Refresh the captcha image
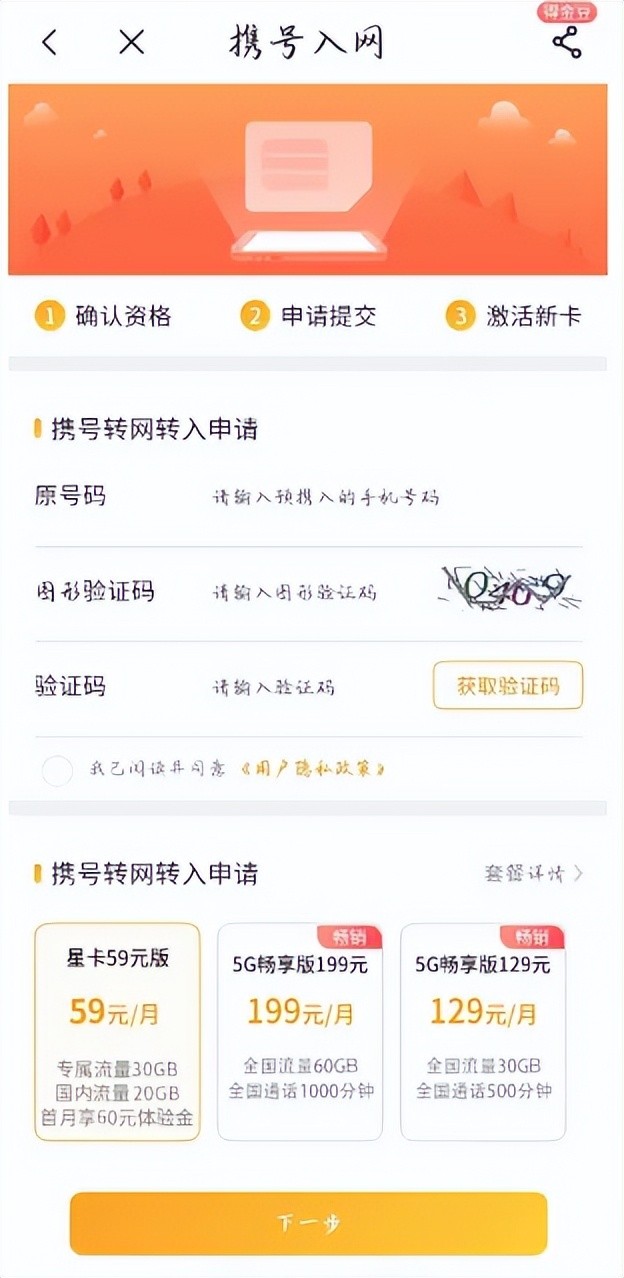 click(510, 590)
